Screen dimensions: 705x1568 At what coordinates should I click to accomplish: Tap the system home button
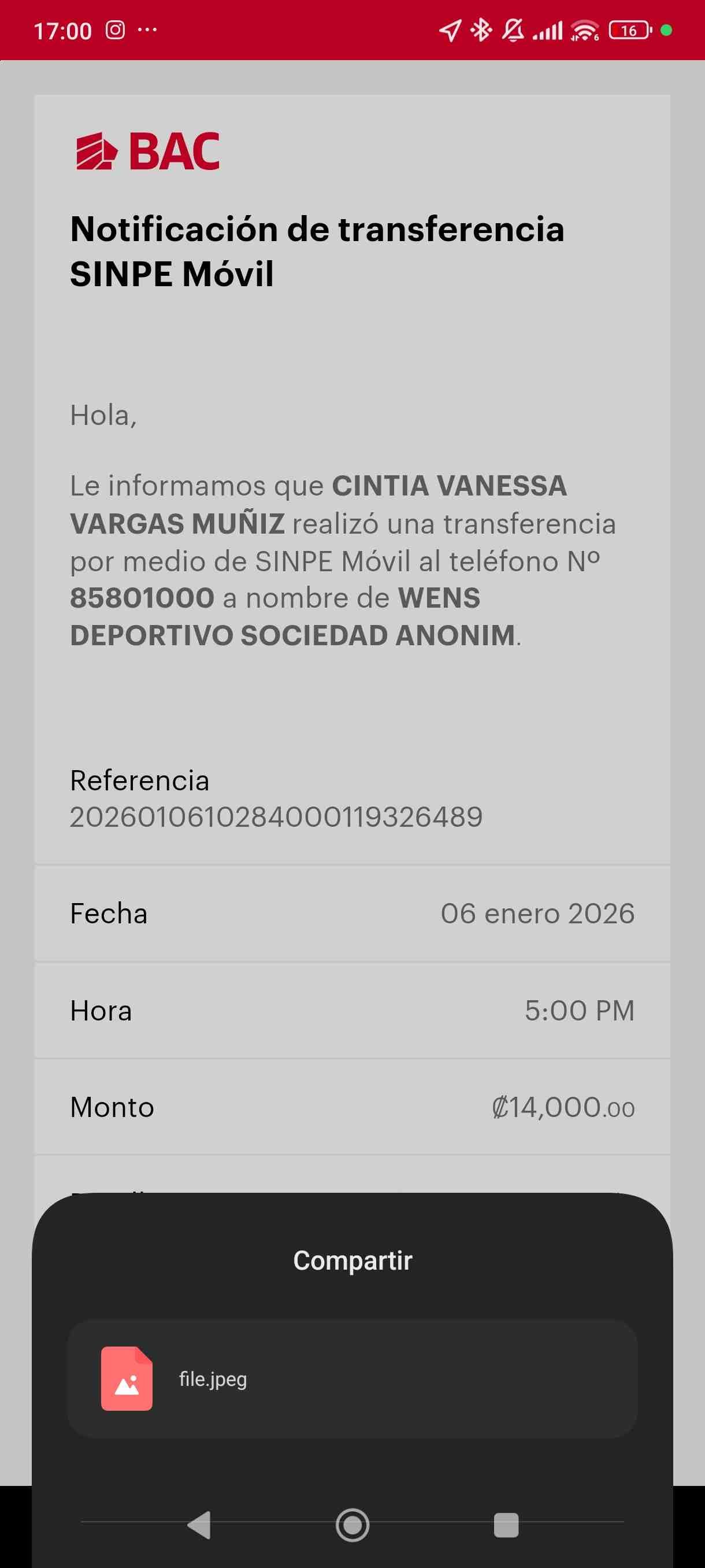[x=352, y=1525]
